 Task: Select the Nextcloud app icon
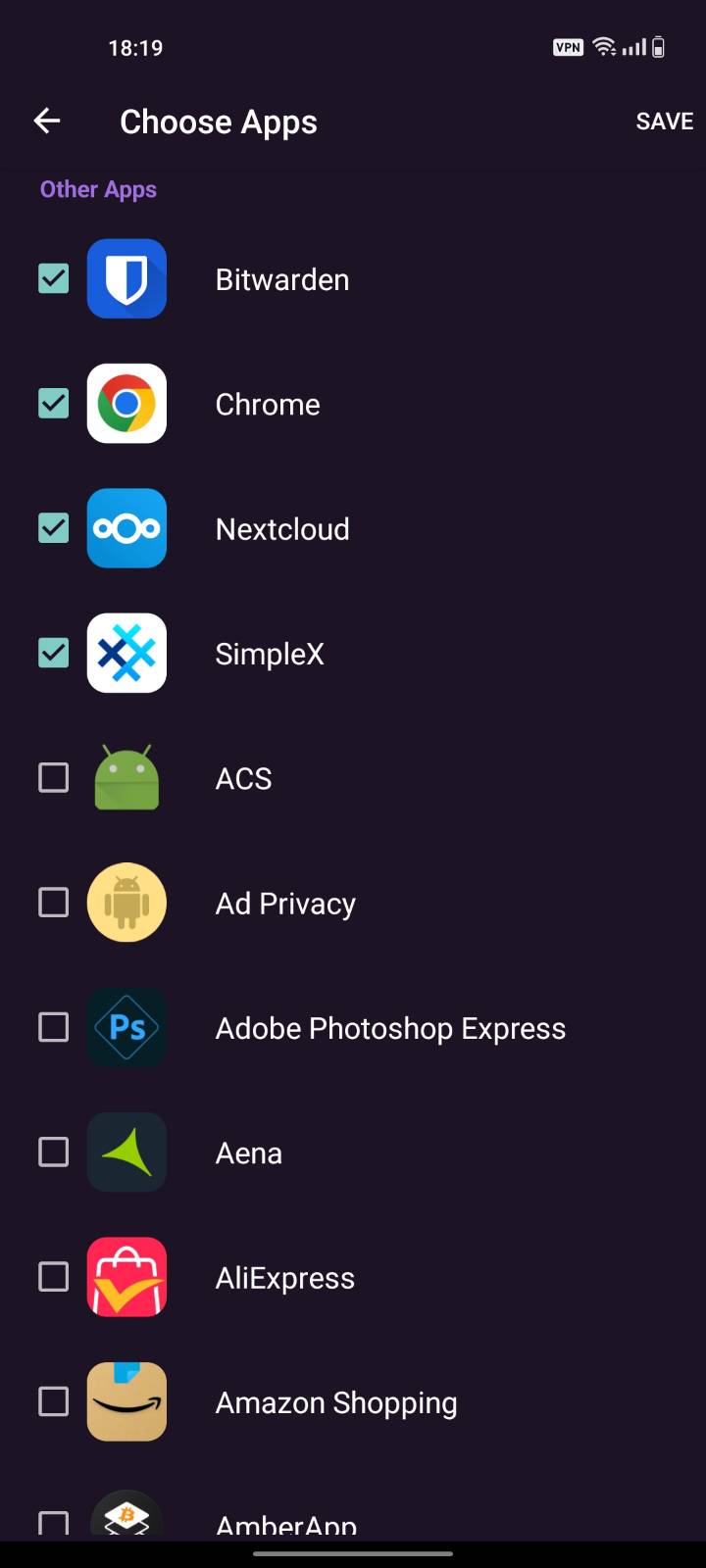coord(126,528)
